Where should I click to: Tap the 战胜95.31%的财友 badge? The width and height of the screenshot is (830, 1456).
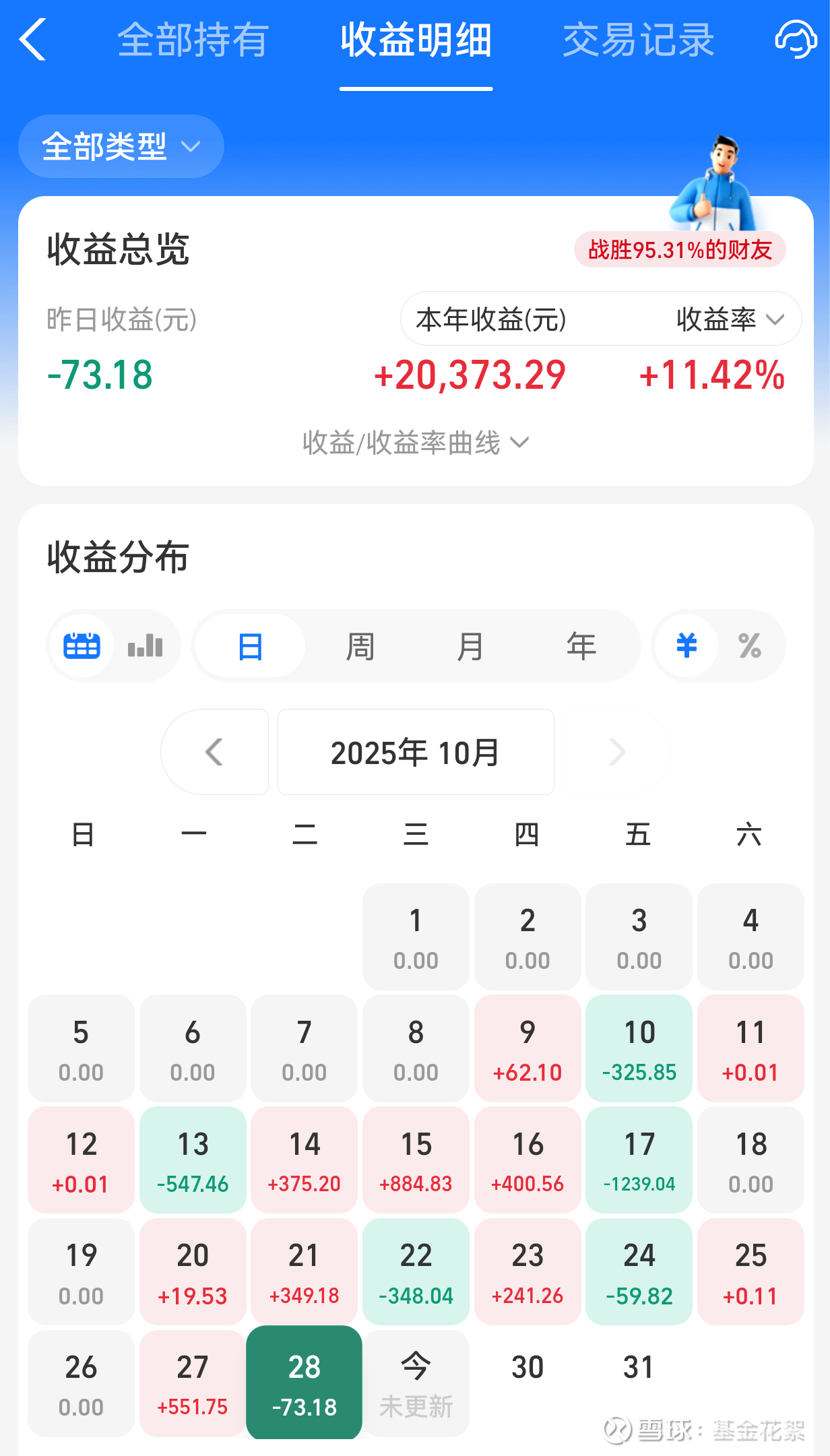point(679,250)
